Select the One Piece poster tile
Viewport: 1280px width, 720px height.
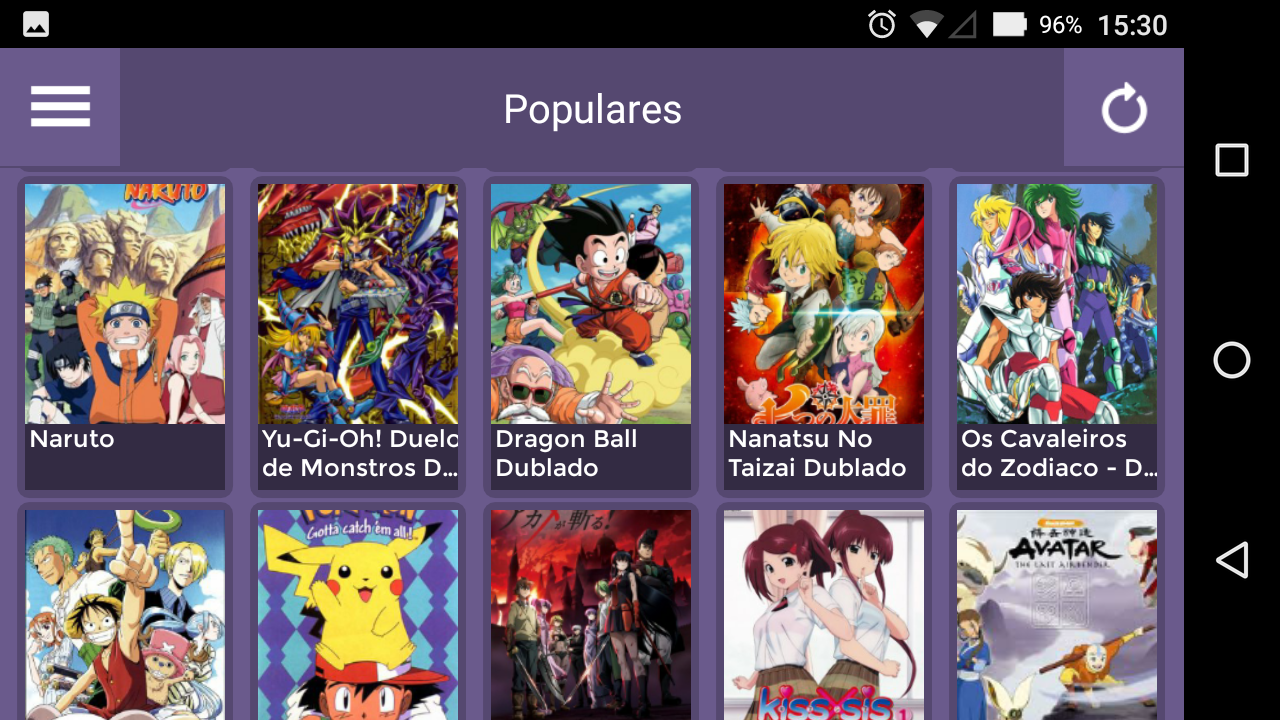(x=125, y=615)
